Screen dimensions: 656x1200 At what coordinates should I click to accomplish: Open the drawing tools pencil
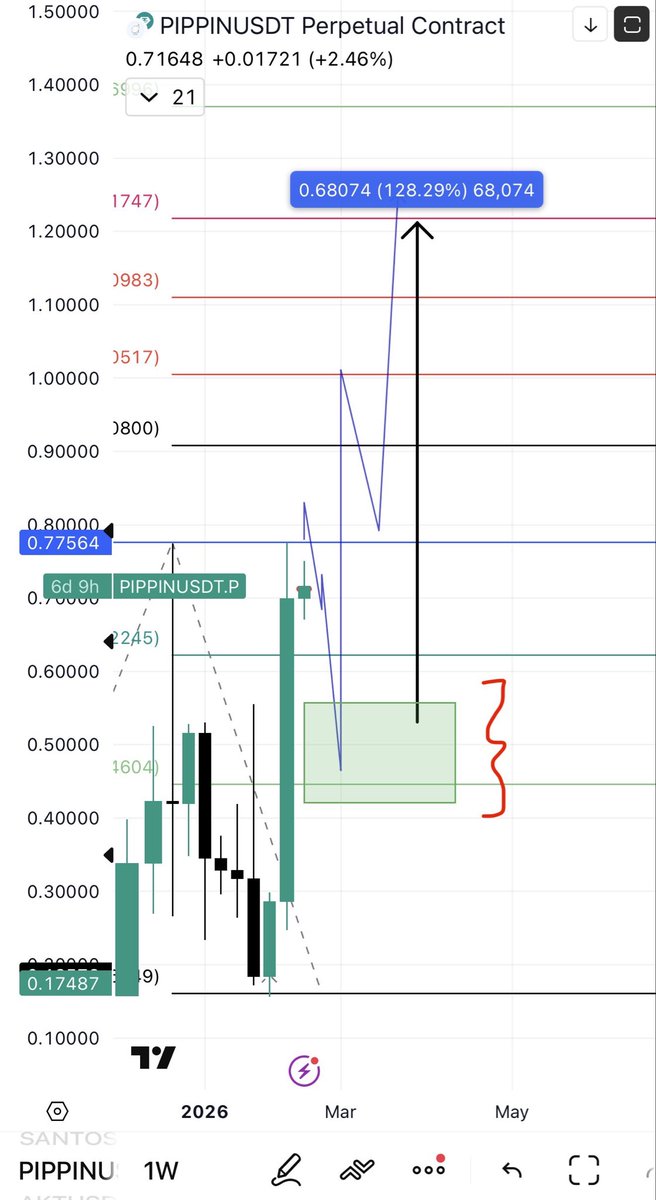tap(288, 1169)
